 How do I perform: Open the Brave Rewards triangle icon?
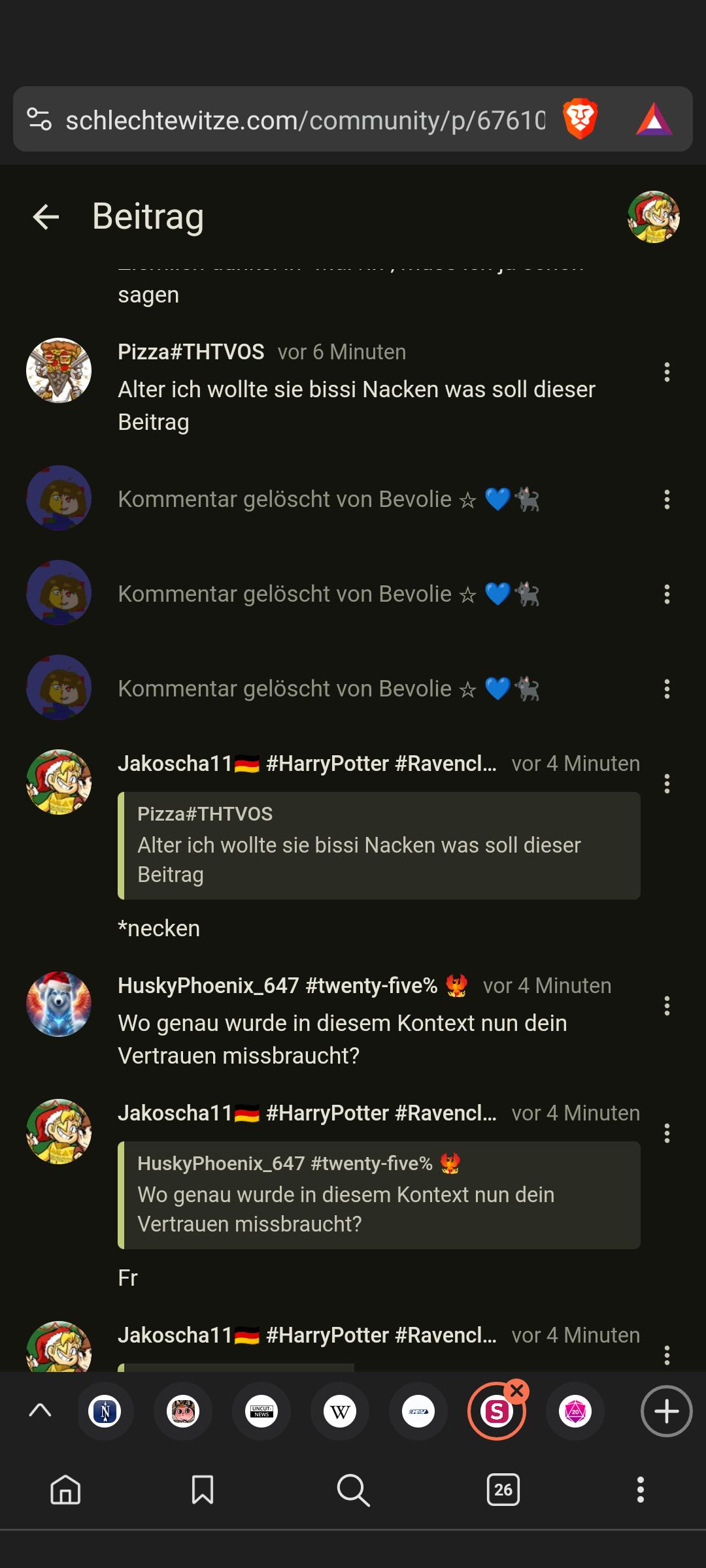654,120
